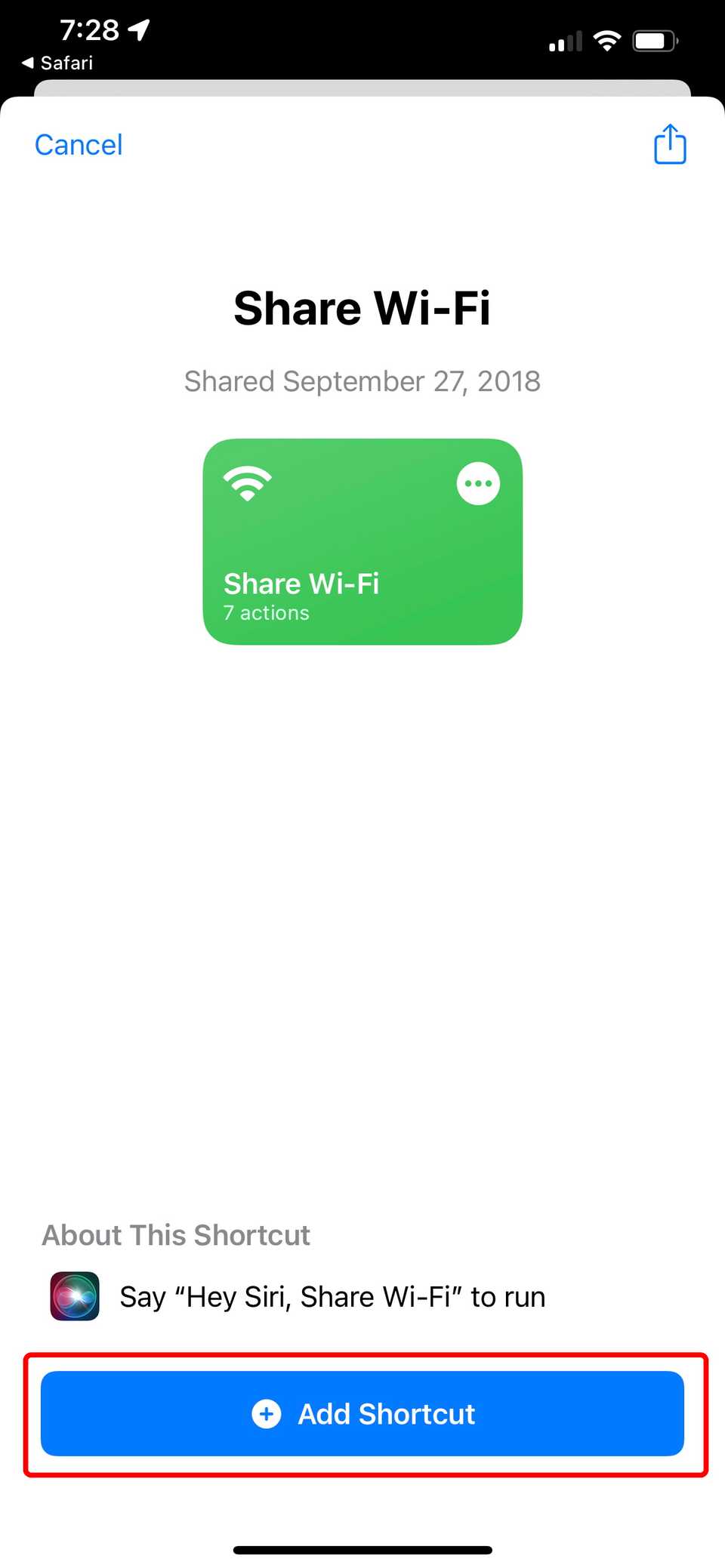Tap the plus icon in Add Shortcut
The image size is (725, 1568).
click(267, 1413)
